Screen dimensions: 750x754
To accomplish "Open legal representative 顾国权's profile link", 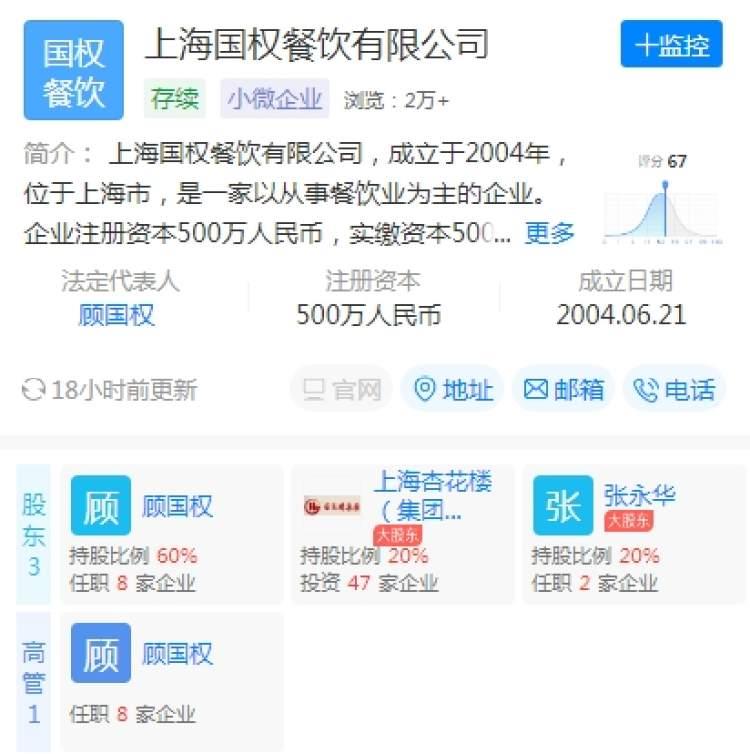I will point(116,315).
